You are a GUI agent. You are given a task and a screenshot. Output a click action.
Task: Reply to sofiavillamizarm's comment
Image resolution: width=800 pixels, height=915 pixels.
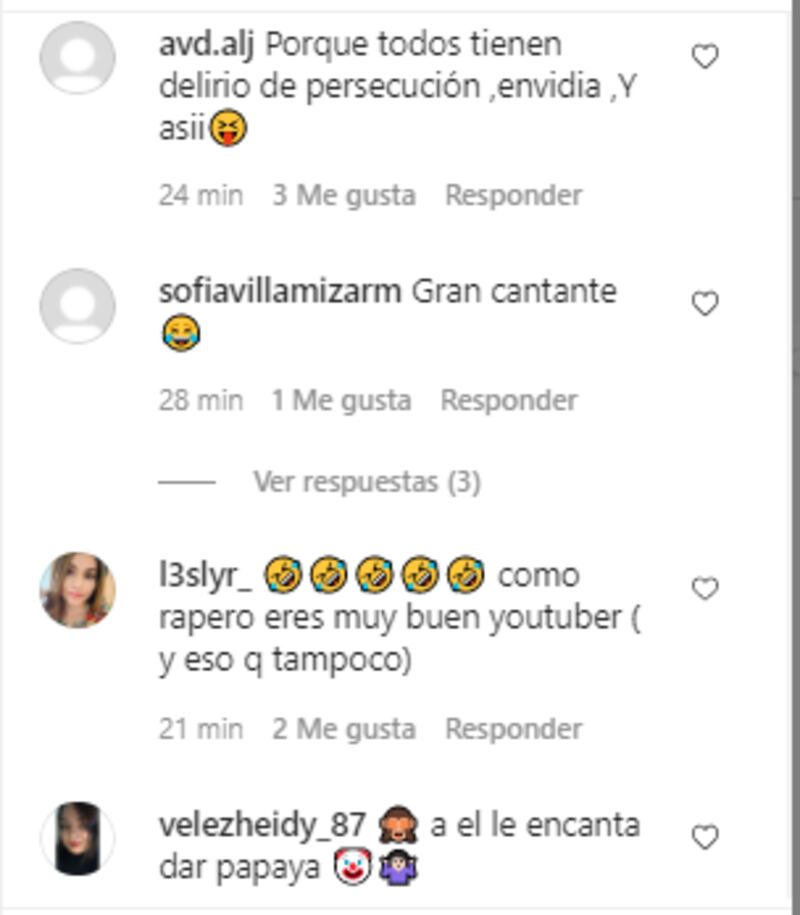click(x=509, y=401)
